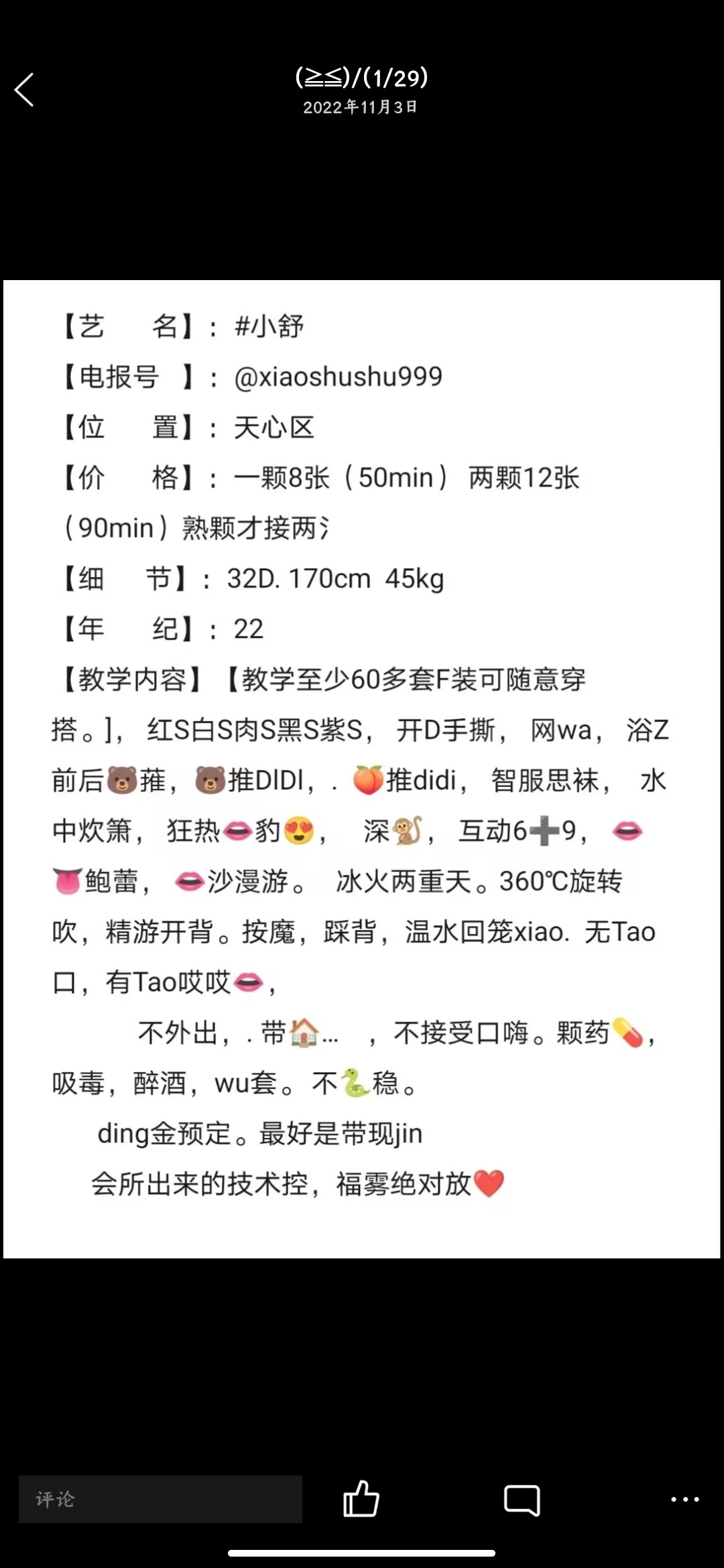
Task: Select the post date 2022年11月3日
Action: (x=361, y=108)
